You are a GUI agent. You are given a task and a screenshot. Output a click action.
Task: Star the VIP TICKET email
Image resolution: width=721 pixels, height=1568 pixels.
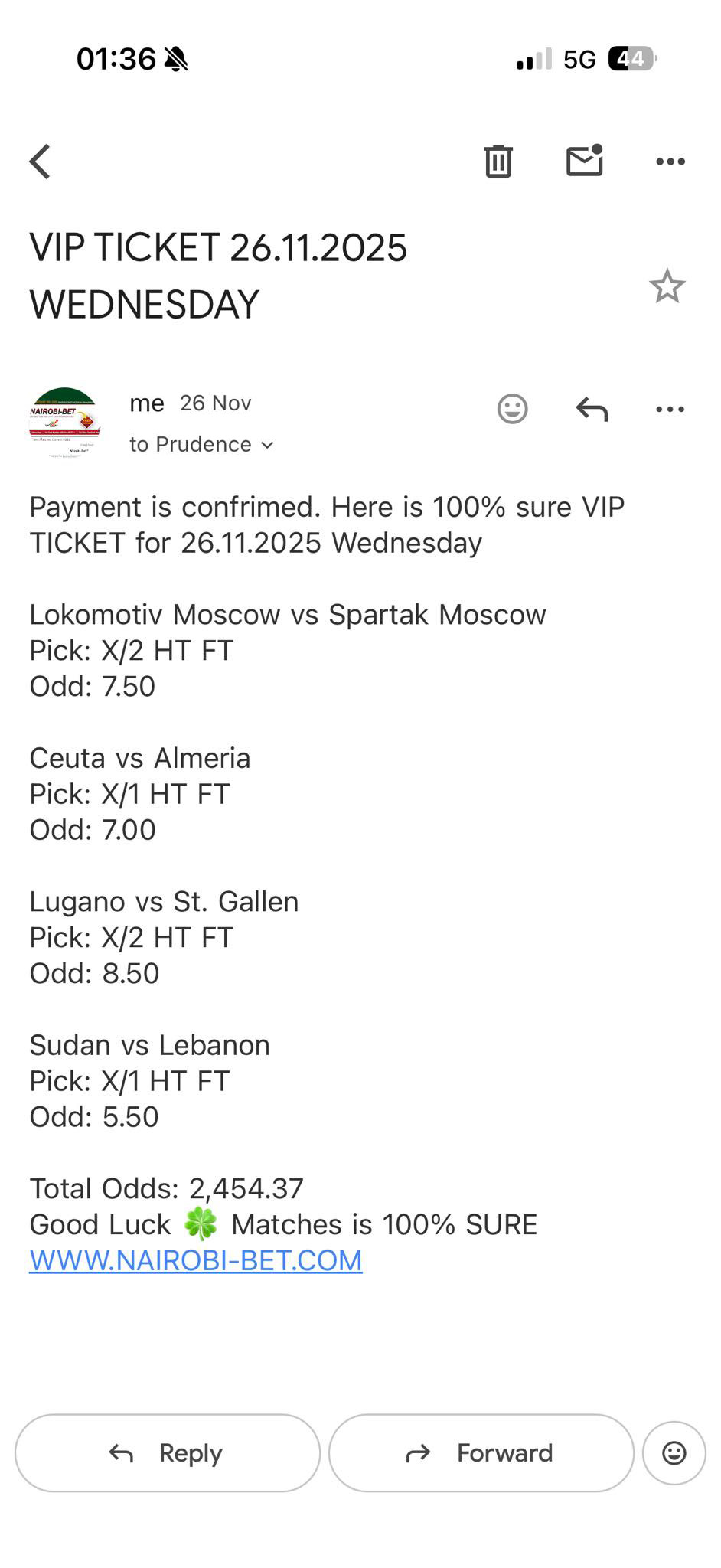point(667,286)
